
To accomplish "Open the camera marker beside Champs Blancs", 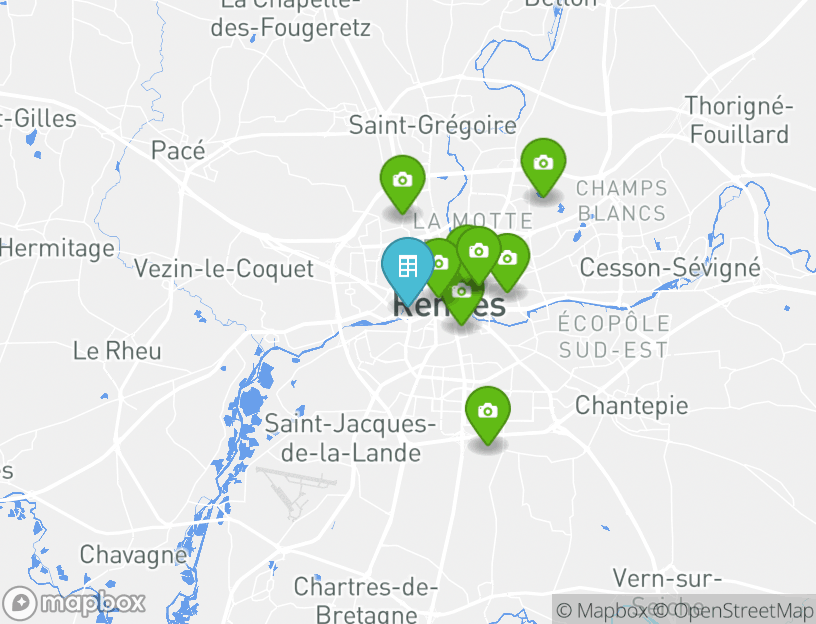I will [x=543, y=164].
